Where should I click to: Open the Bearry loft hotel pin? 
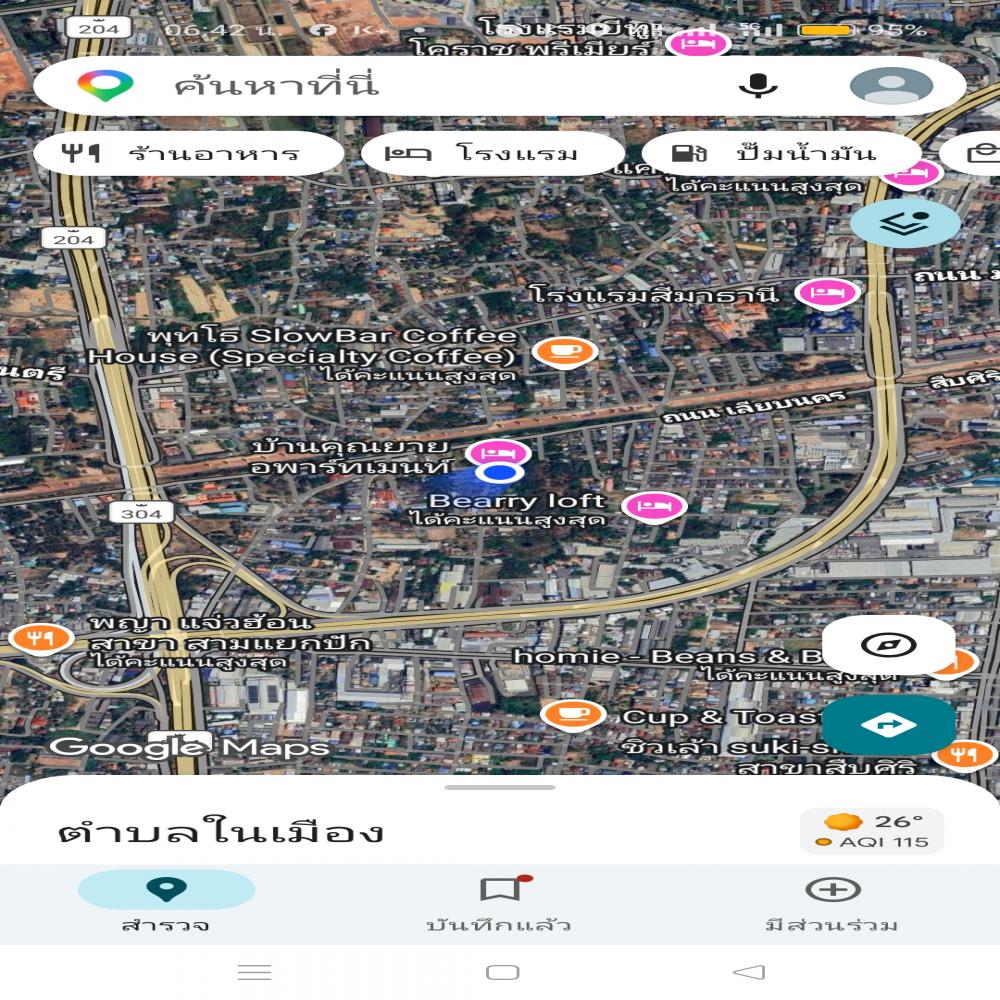654,505
